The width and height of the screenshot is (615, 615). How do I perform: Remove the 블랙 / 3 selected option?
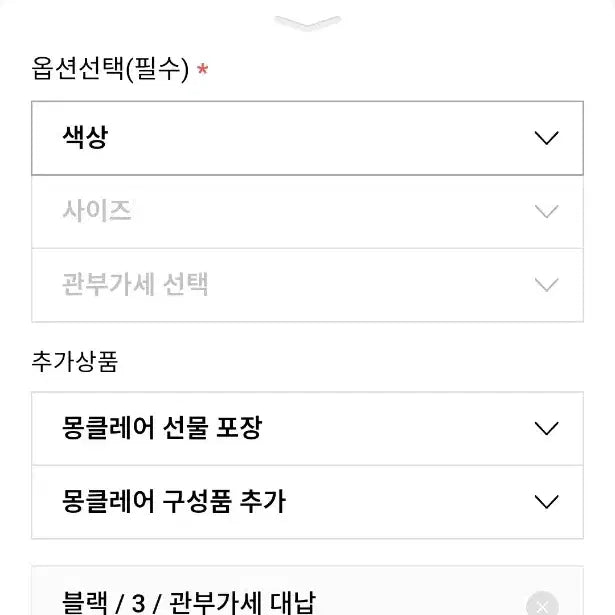tap(541, 603)
